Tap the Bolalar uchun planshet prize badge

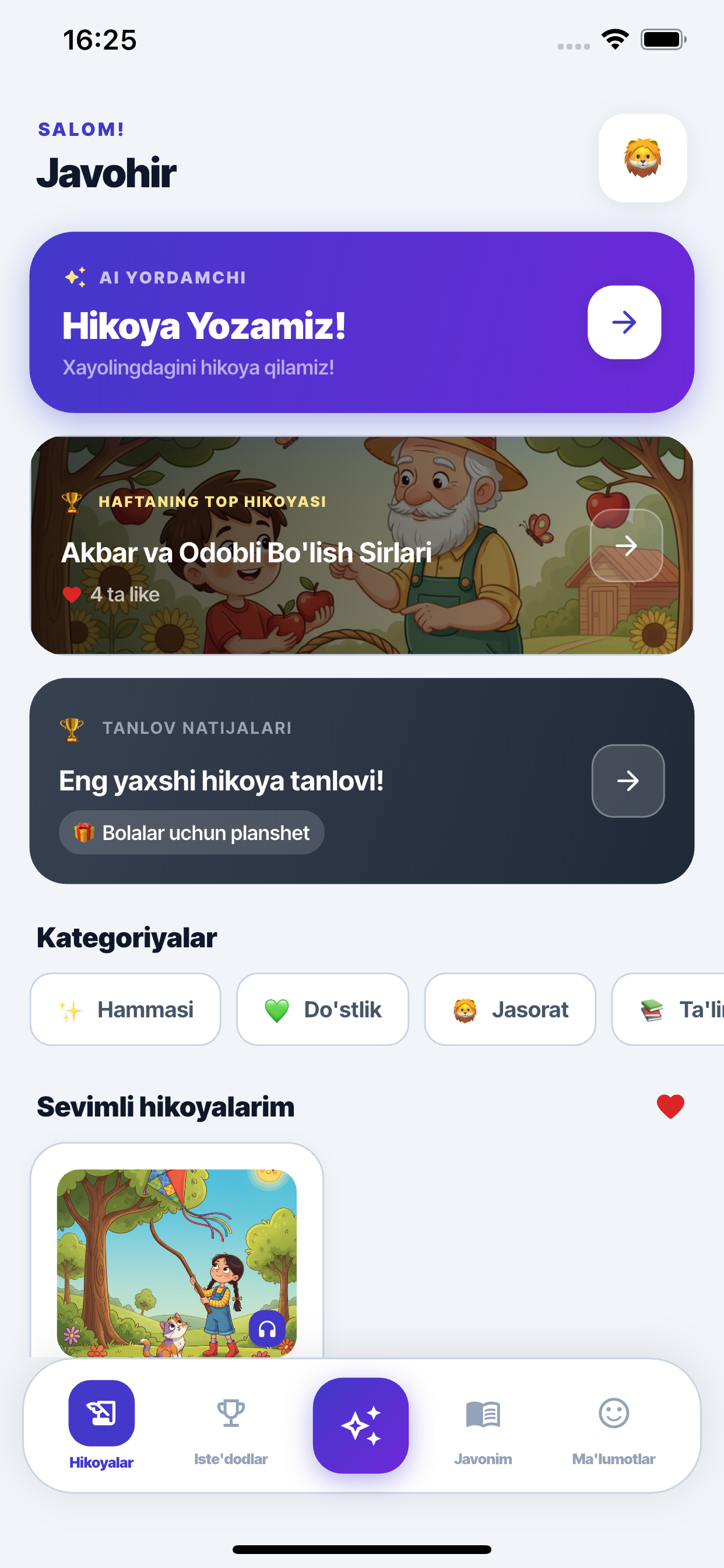[191, 832]
